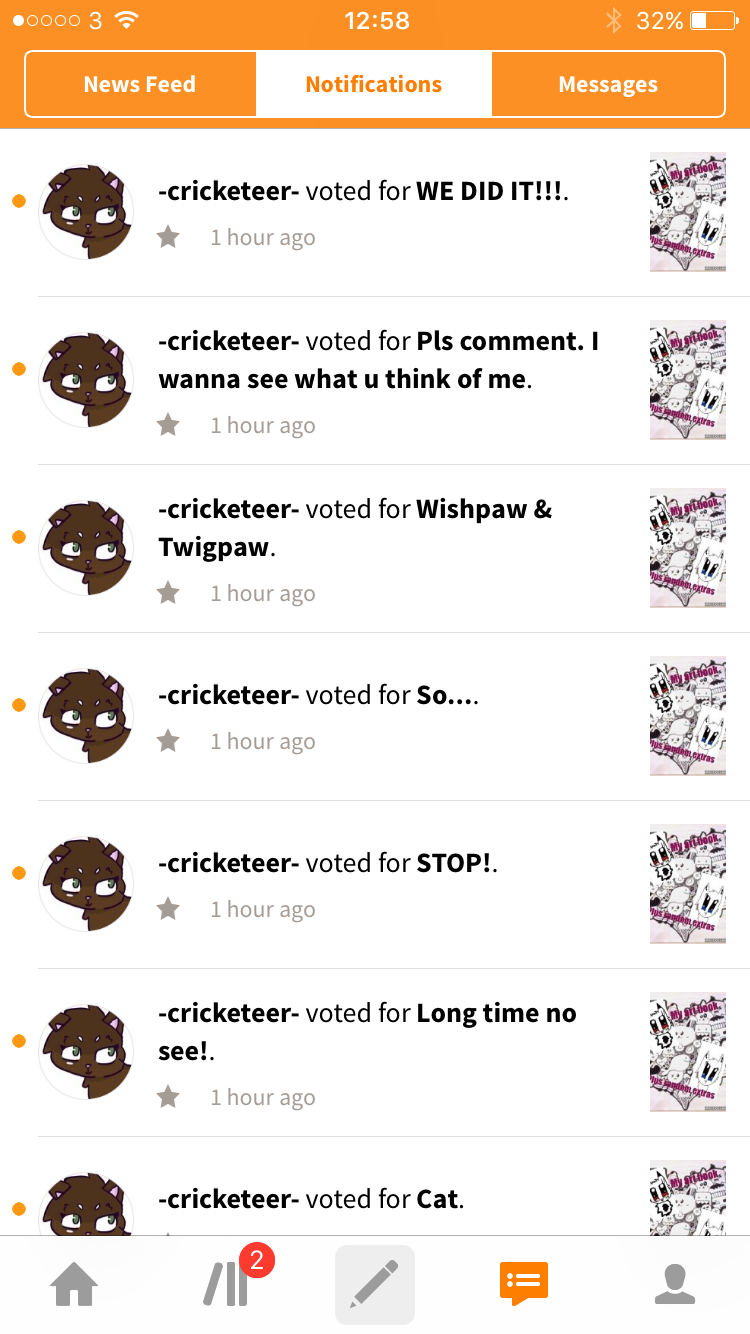Open the WE DID IT!!! vote notification
This screenshot has width=750, height=1334.
pyautogui.click(x=375, y=213)
